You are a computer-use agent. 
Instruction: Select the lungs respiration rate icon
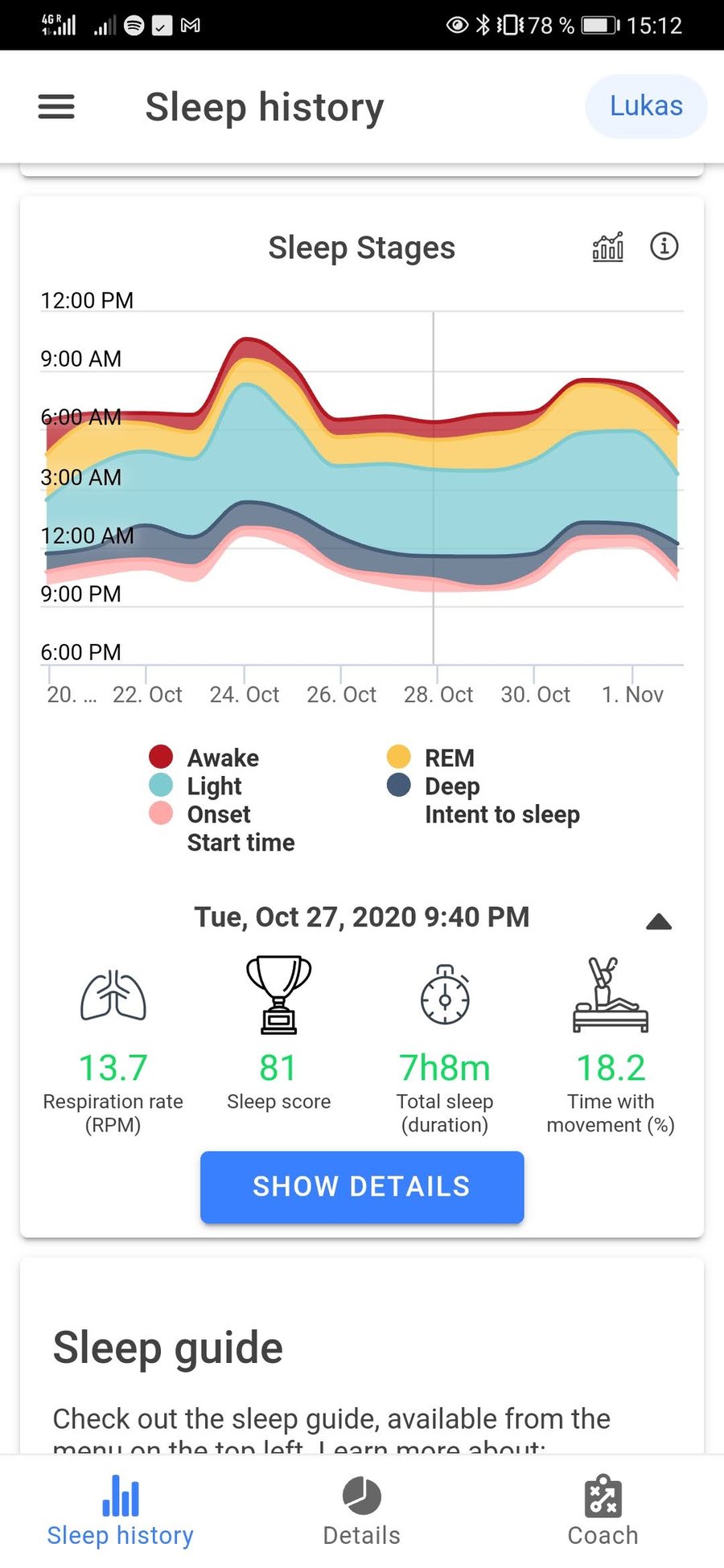(113, 997)
